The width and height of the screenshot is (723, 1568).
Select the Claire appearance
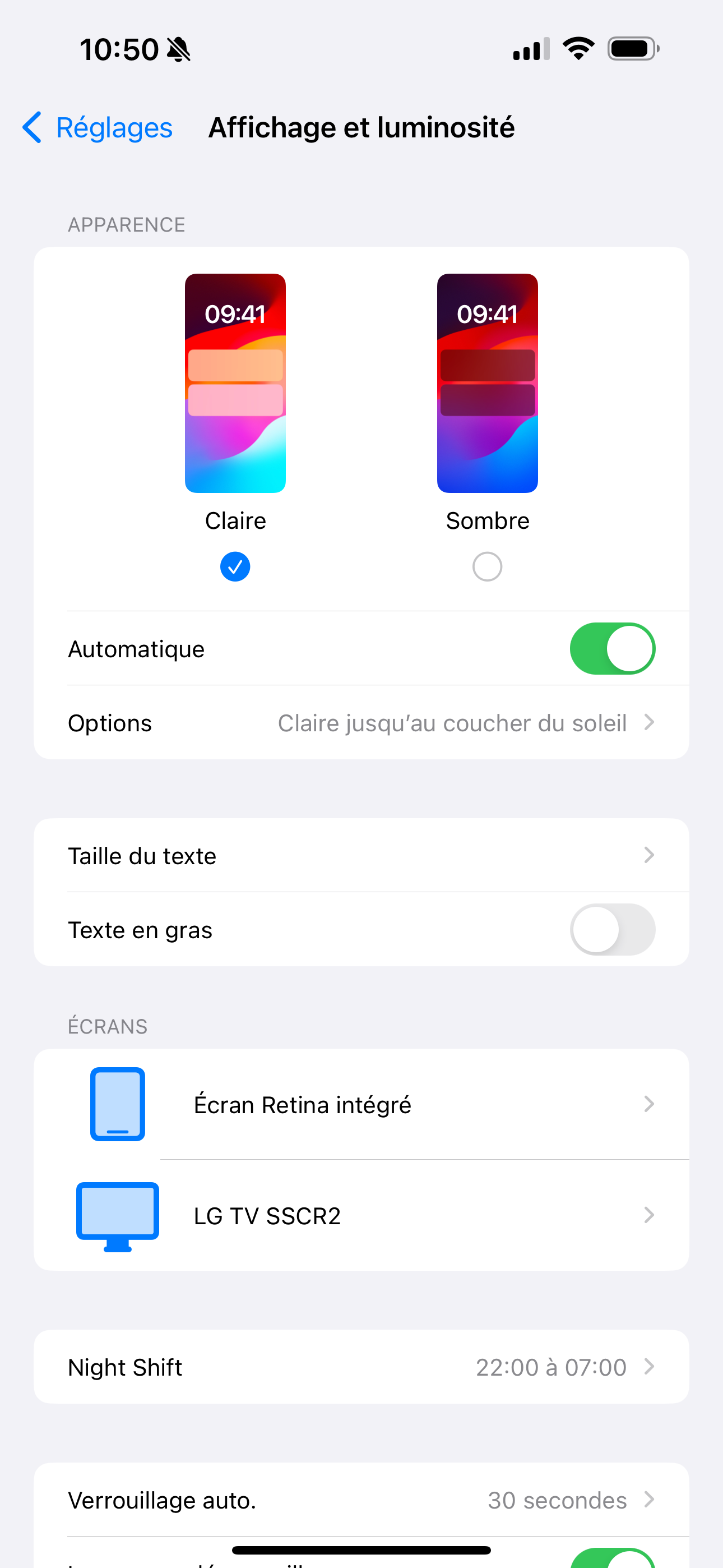pyautogui.click(x=235, y=566)
